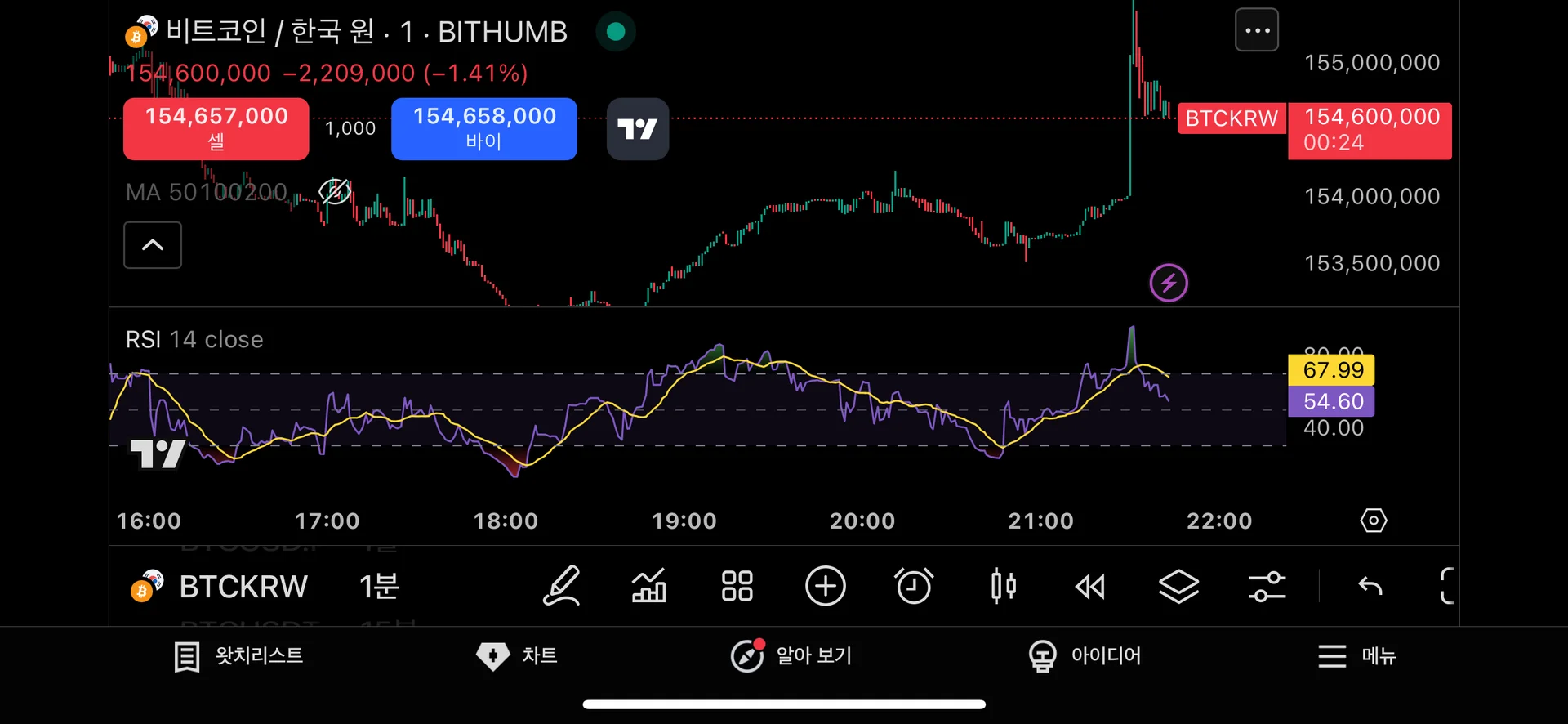Open the indicators menu
1568x724 pixels.
[649, 587]
